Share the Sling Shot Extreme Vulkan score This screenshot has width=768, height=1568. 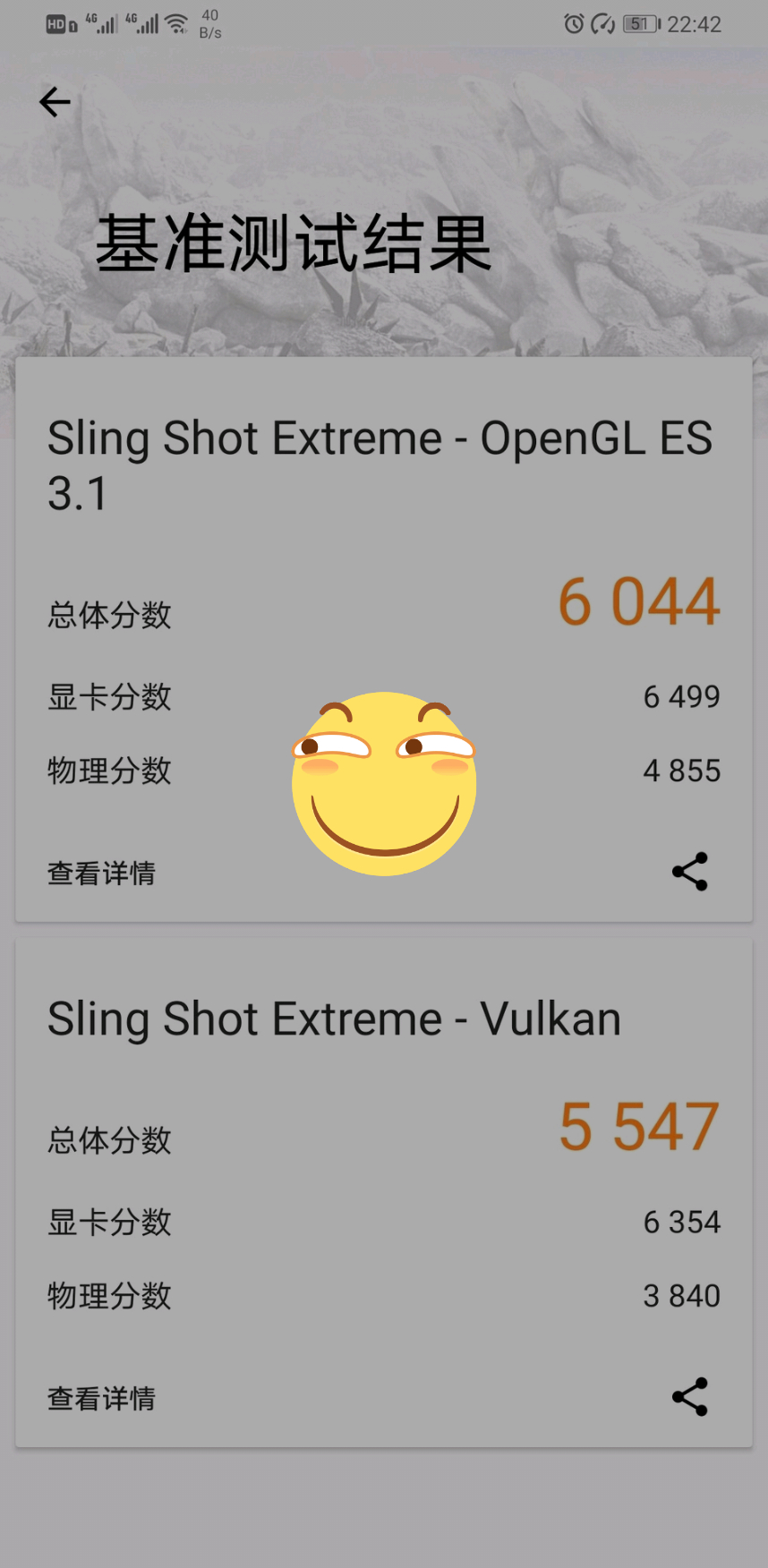pyautogui.click(x=689, y=1397)
